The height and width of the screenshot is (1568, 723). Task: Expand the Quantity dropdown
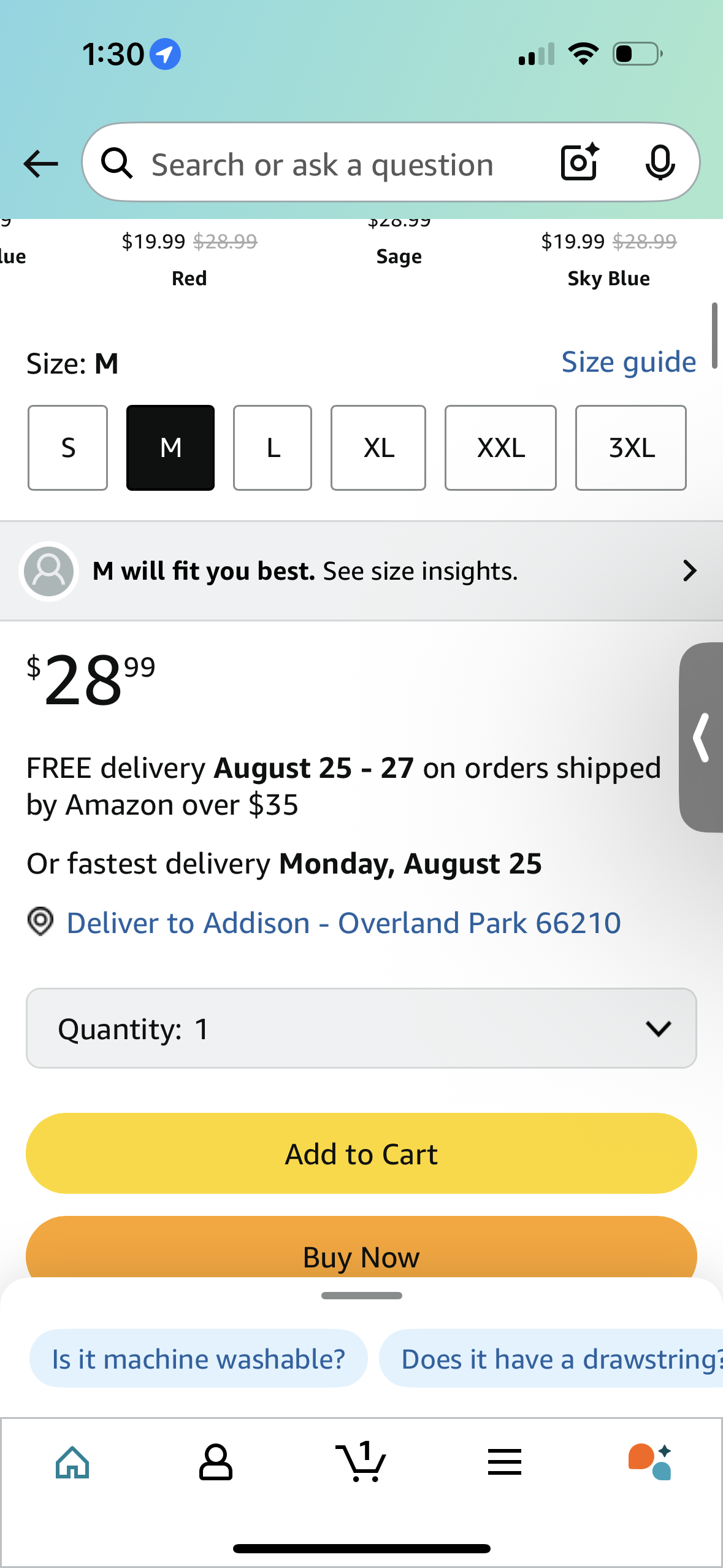[361, 1028]
